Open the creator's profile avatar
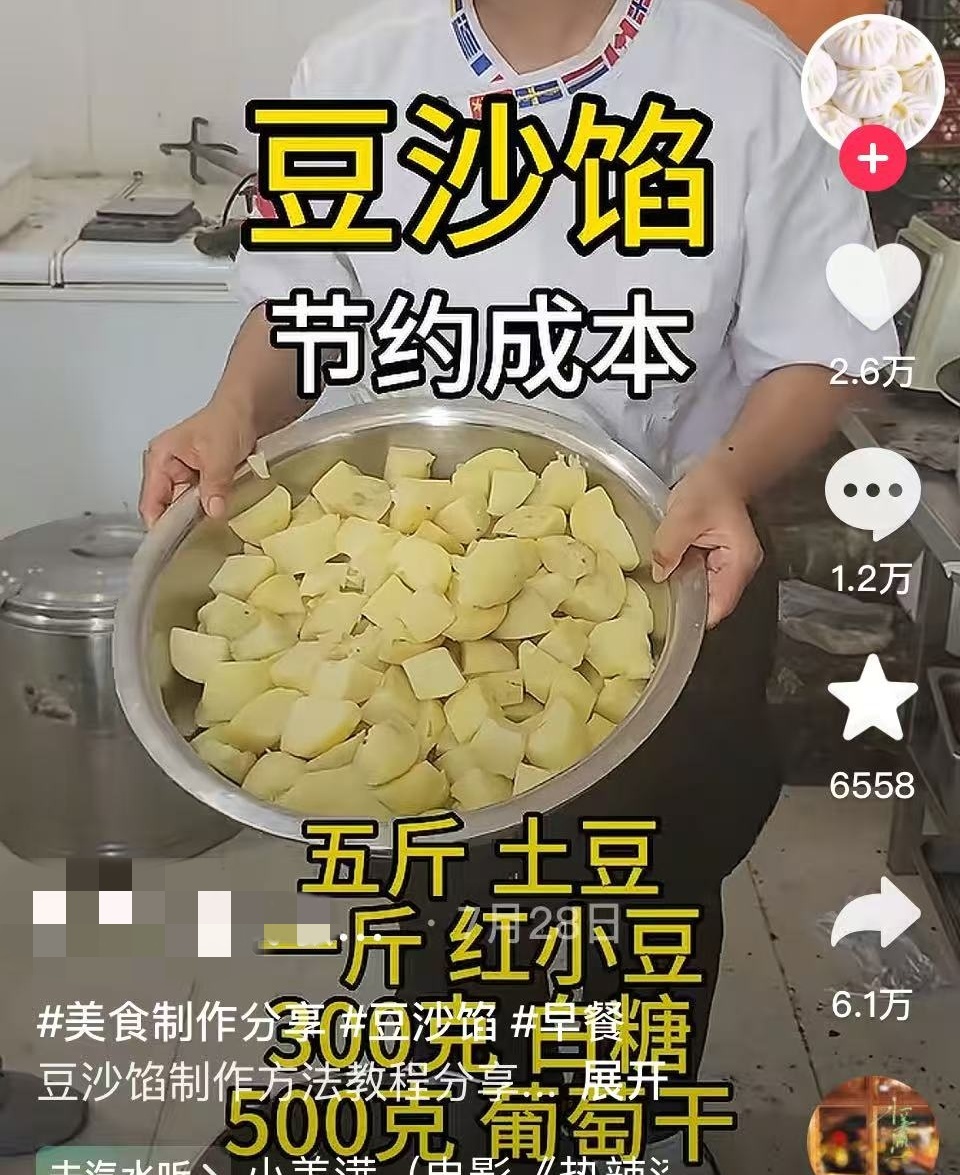Image resolution: width=960 pixels, height=1175 pixels. (872, 82)
